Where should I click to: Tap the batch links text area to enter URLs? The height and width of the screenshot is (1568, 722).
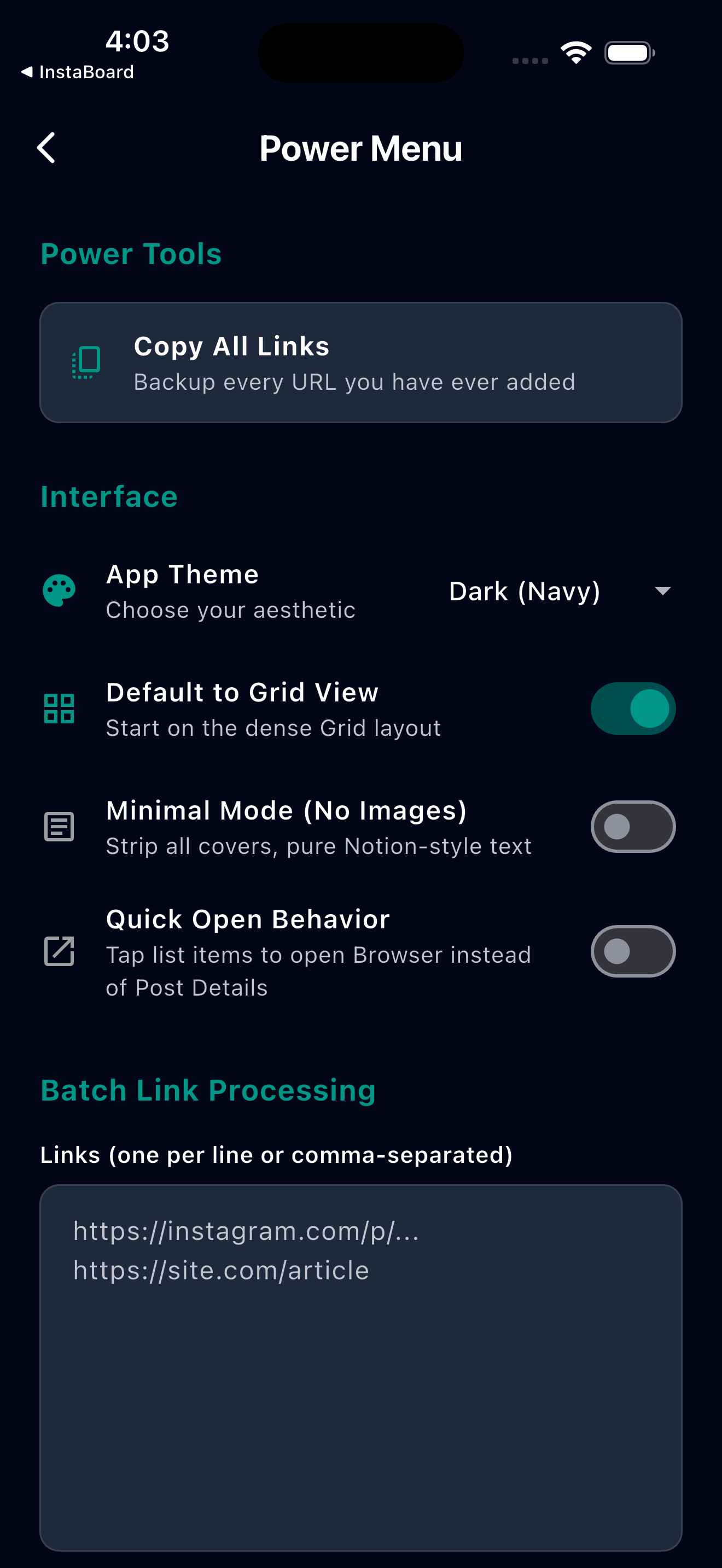(x=361, y=1339)
